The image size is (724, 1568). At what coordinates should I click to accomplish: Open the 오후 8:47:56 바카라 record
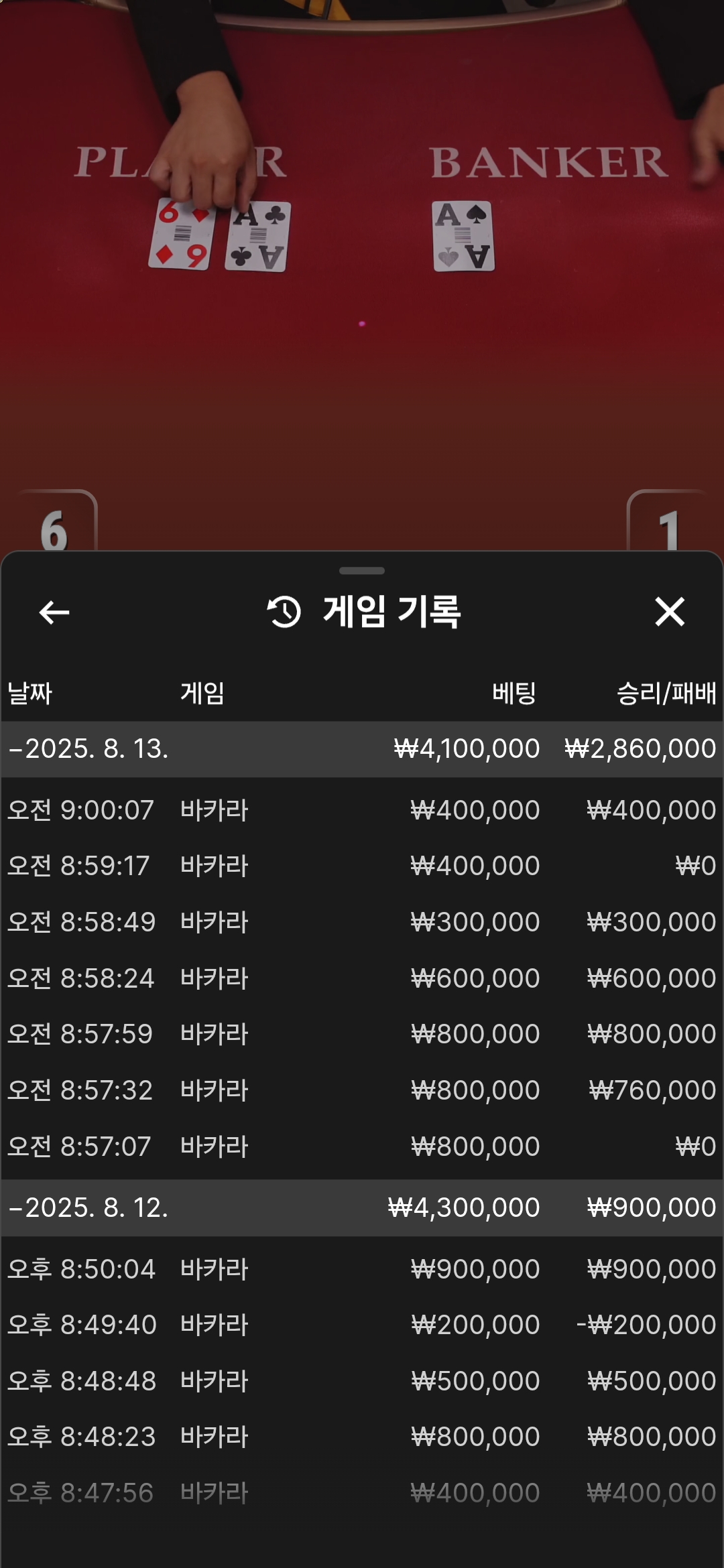pos(362,1493)
